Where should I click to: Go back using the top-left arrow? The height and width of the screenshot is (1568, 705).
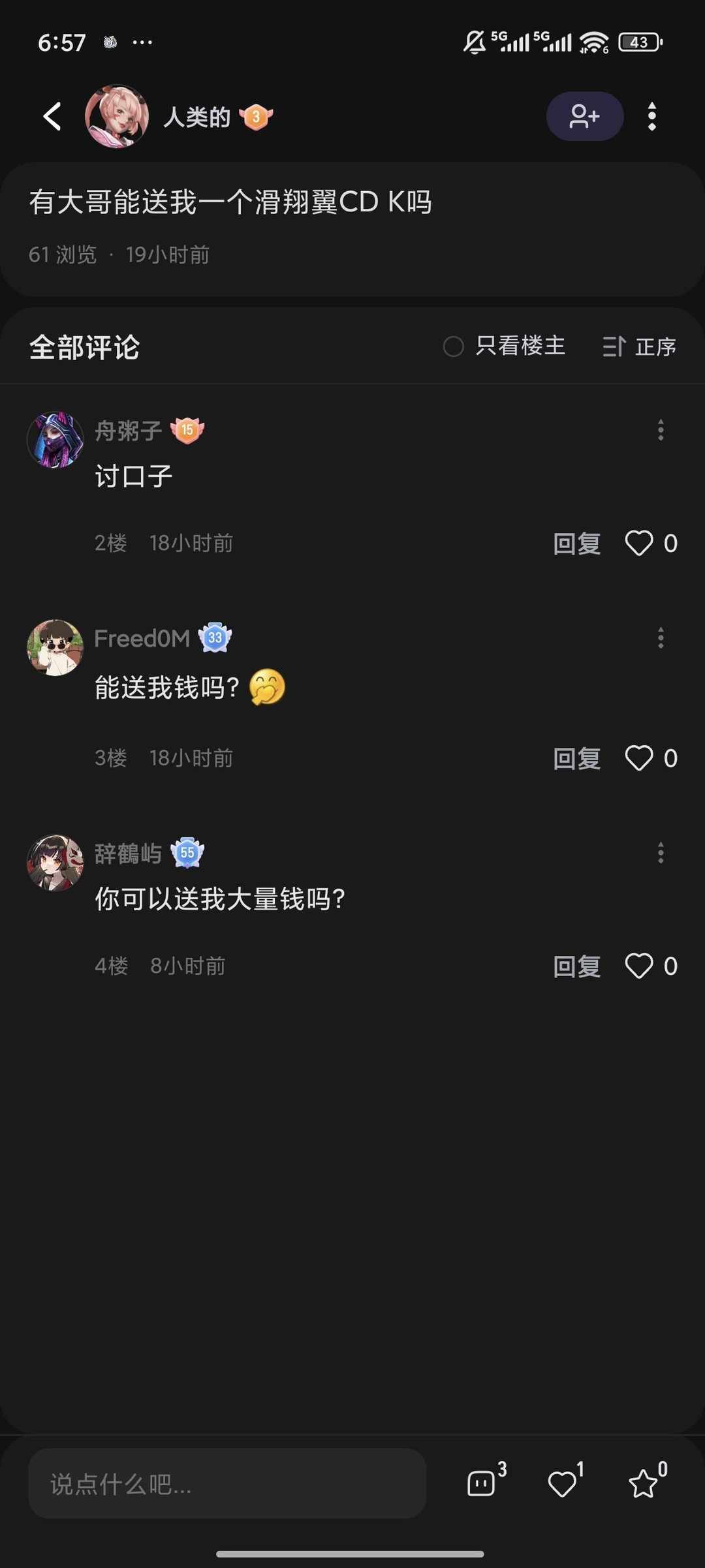tap(52, 117)
